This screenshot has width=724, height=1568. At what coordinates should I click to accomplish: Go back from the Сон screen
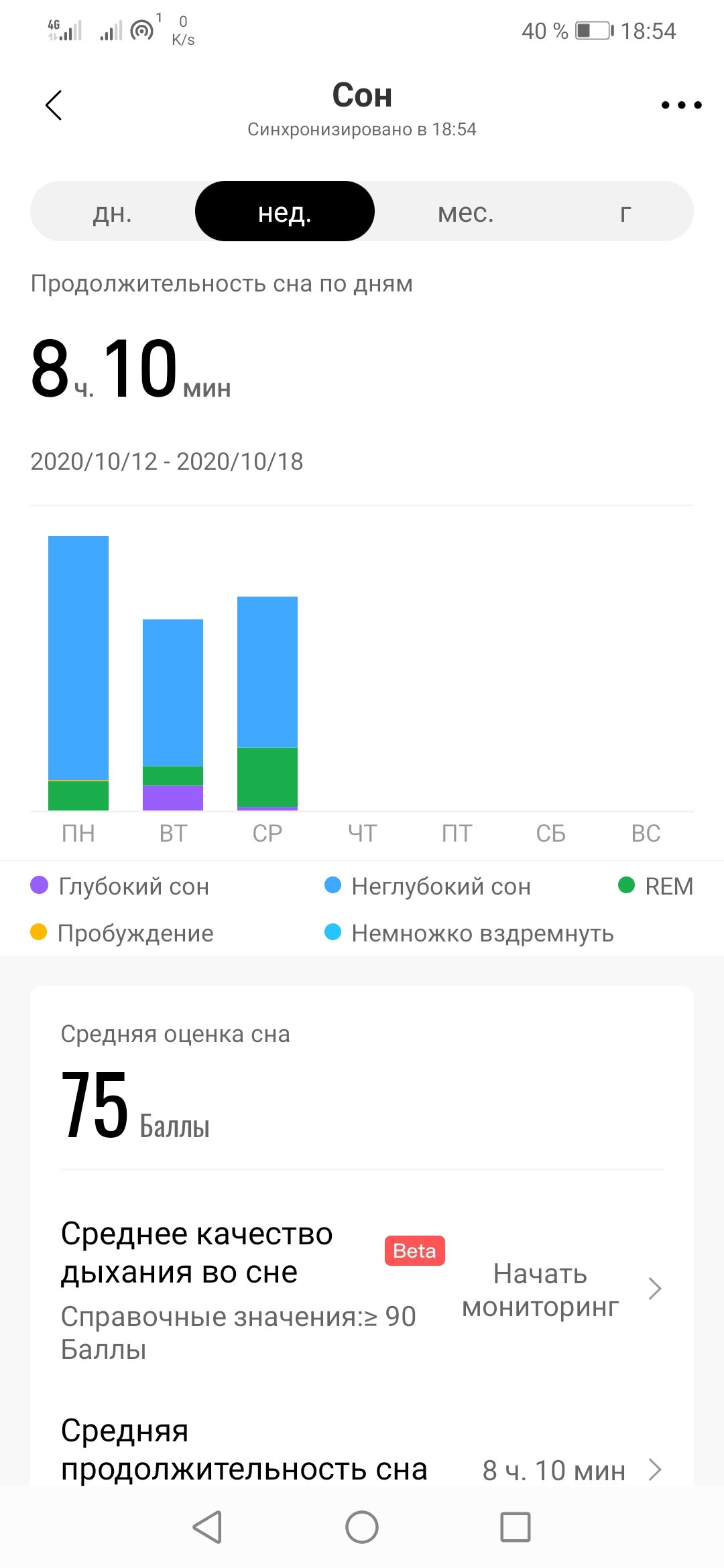point(54,105)
